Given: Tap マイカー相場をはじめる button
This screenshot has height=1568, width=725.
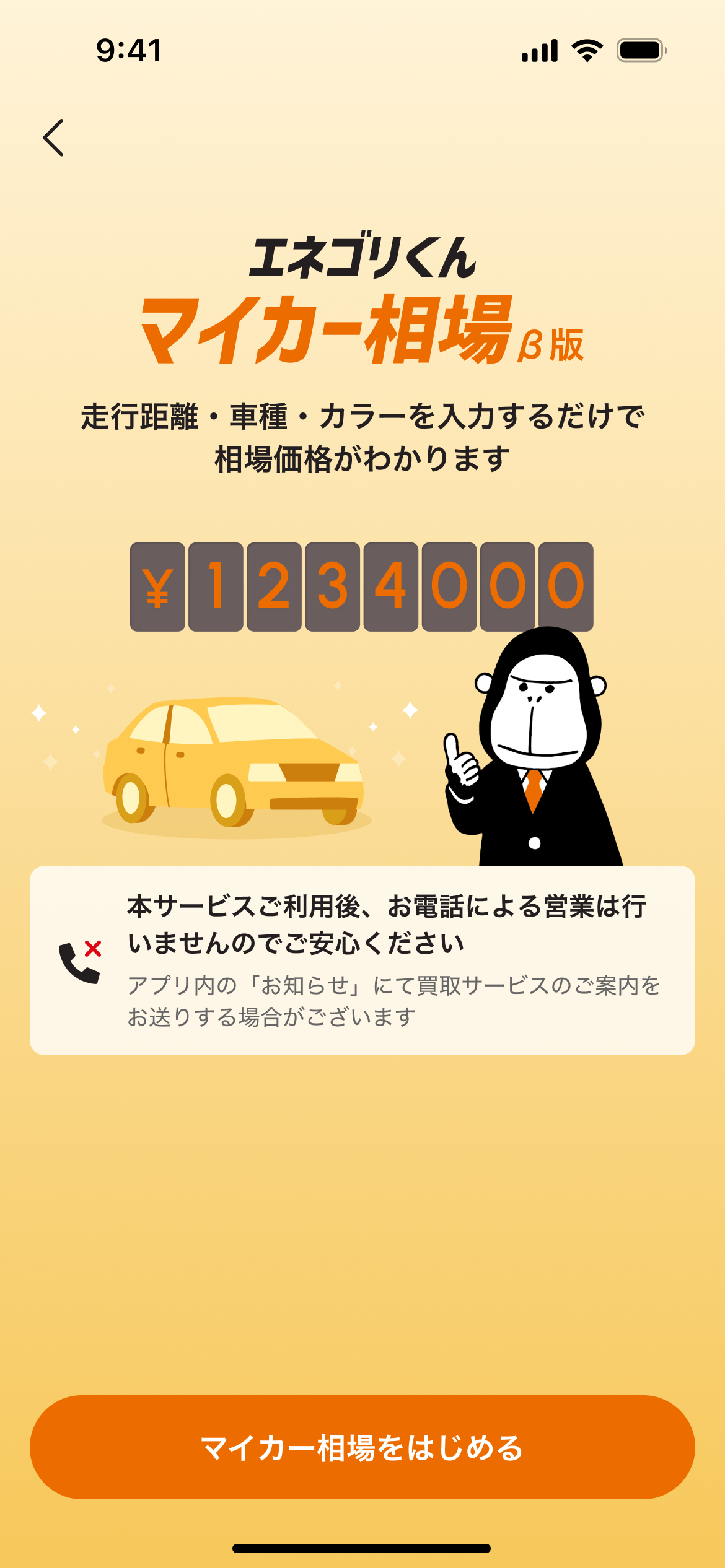Looking at the screenshot, I should click(362, 1447).
